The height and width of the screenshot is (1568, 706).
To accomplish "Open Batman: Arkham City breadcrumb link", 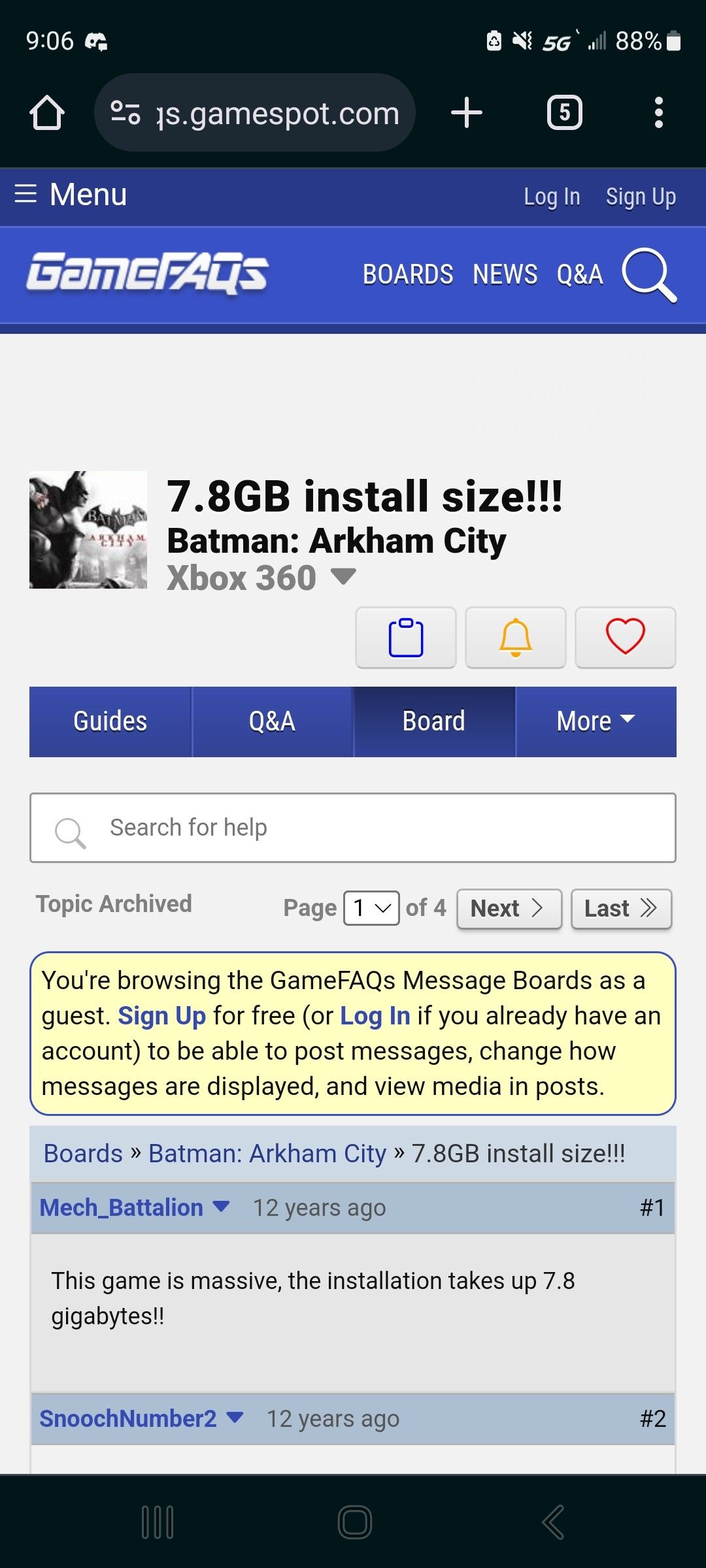I will pyautogui.click(x=267, y=1154).
